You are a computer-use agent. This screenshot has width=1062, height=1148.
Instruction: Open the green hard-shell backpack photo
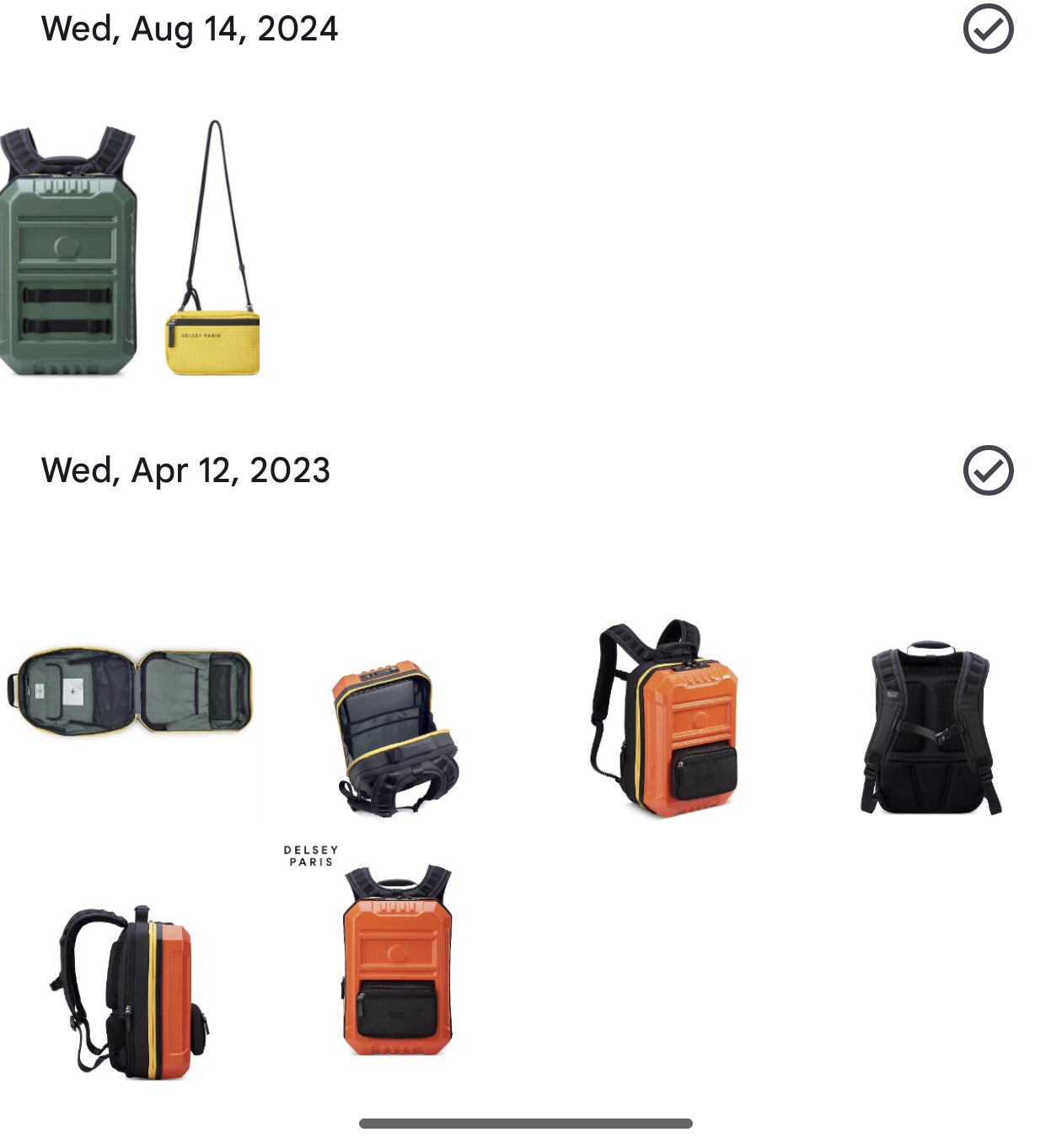pos(67,251)
